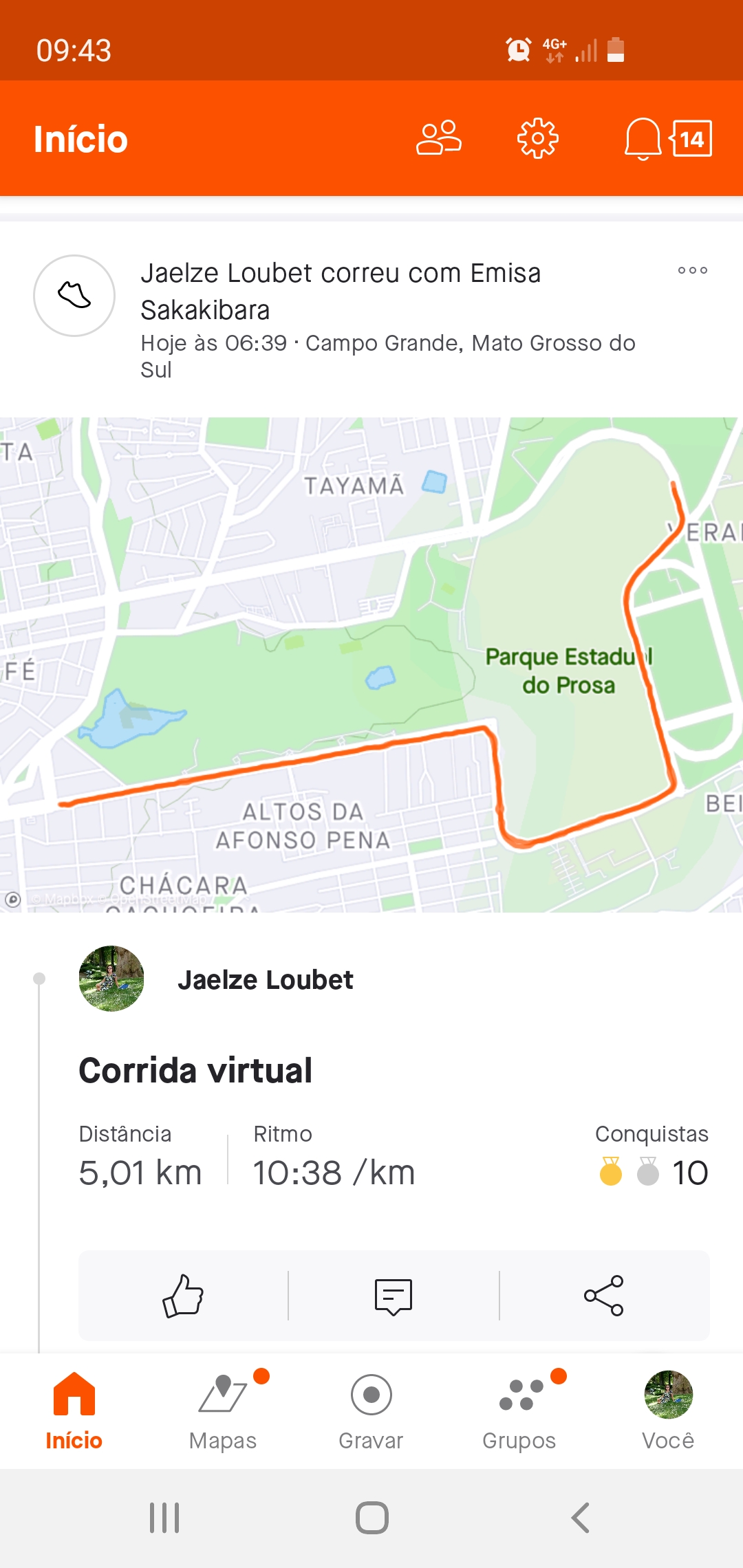The height and width of the screenshot is (1568, 743).
Task: Switch to the Grupos tab
Action: (519, 1411)
